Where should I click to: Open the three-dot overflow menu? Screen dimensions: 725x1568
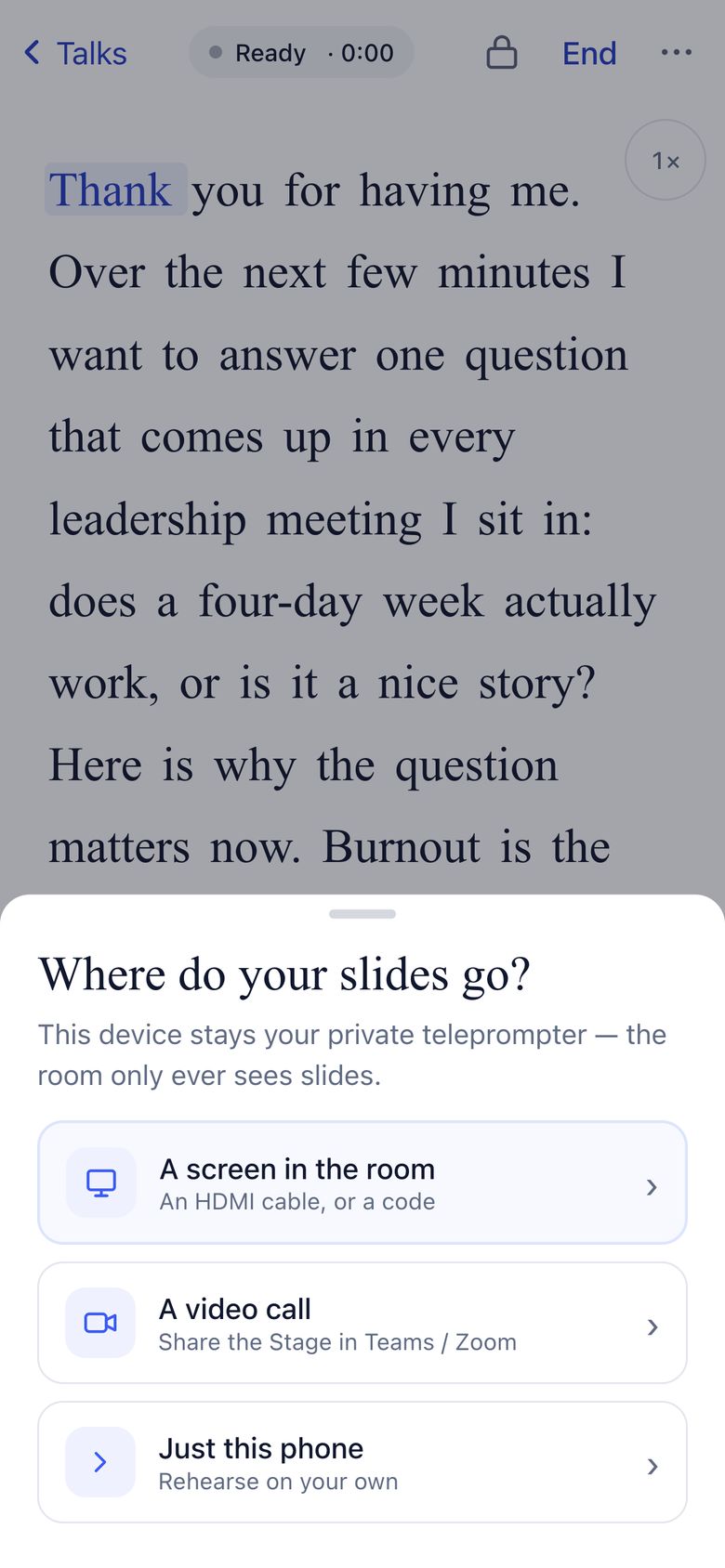[676, 52]
